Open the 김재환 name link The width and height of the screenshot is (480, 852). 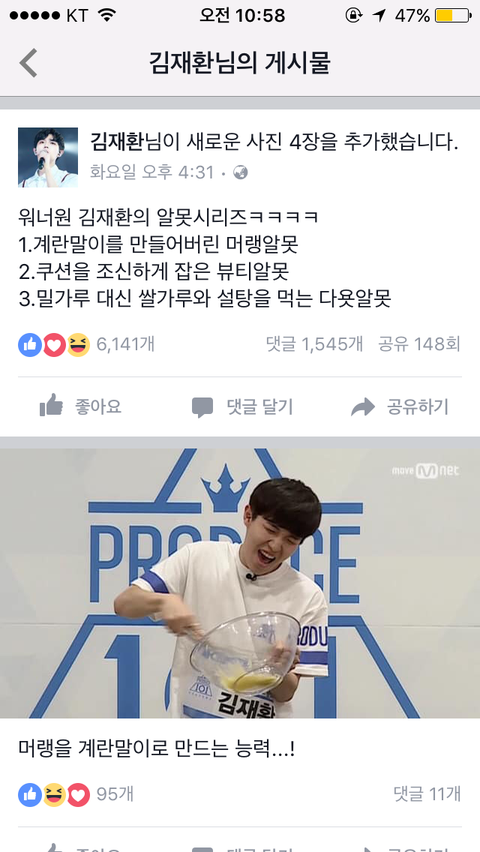pyautogui.click(x=115, y=143)
